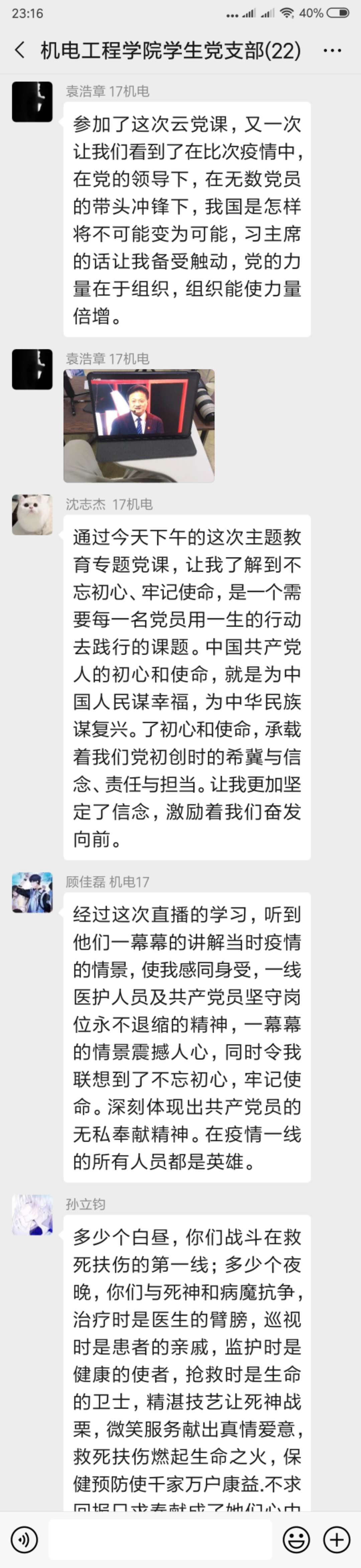Go back from the group chat
This screenshot has width=361, height=1568.
pyautogui.click(x=19, y=50)
